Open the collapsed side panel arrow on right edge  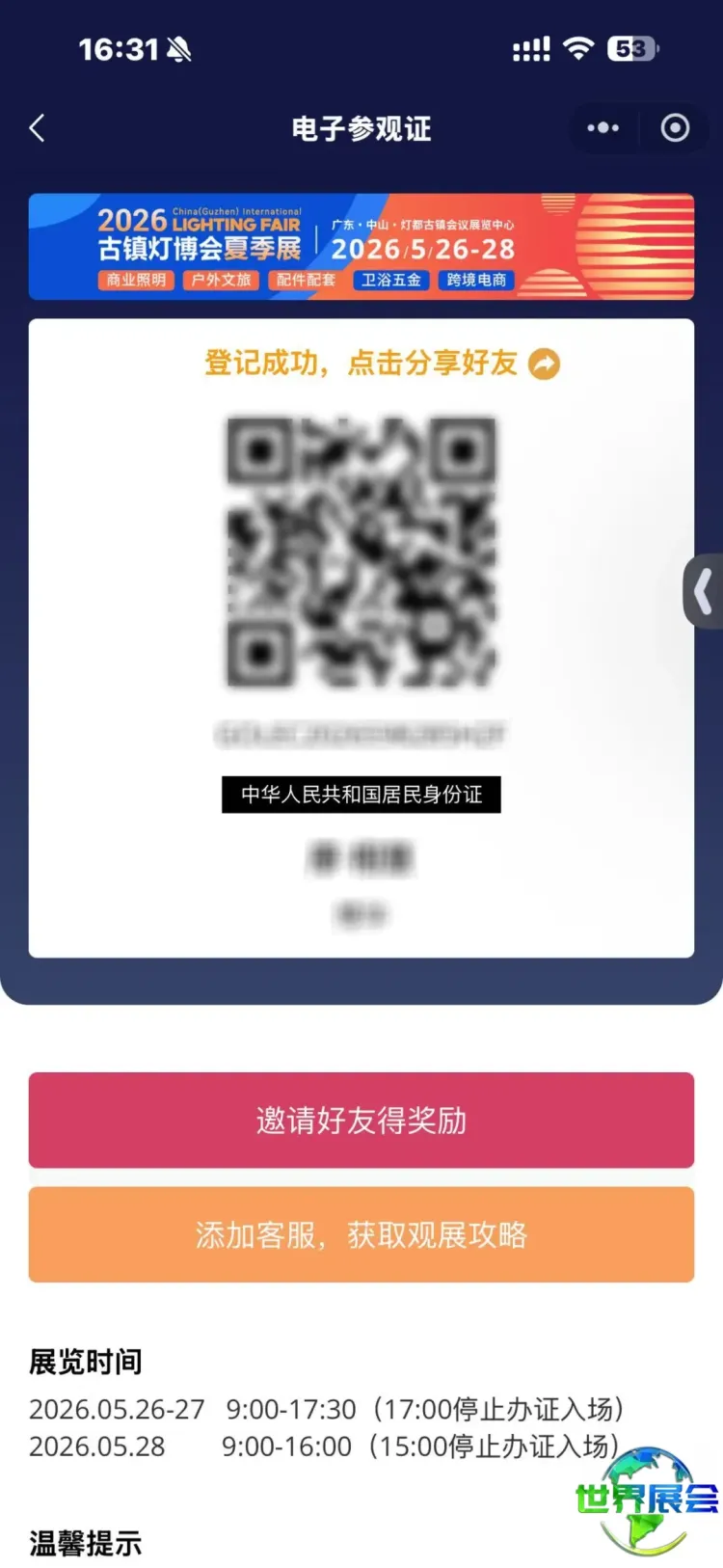tap(703, 592)
